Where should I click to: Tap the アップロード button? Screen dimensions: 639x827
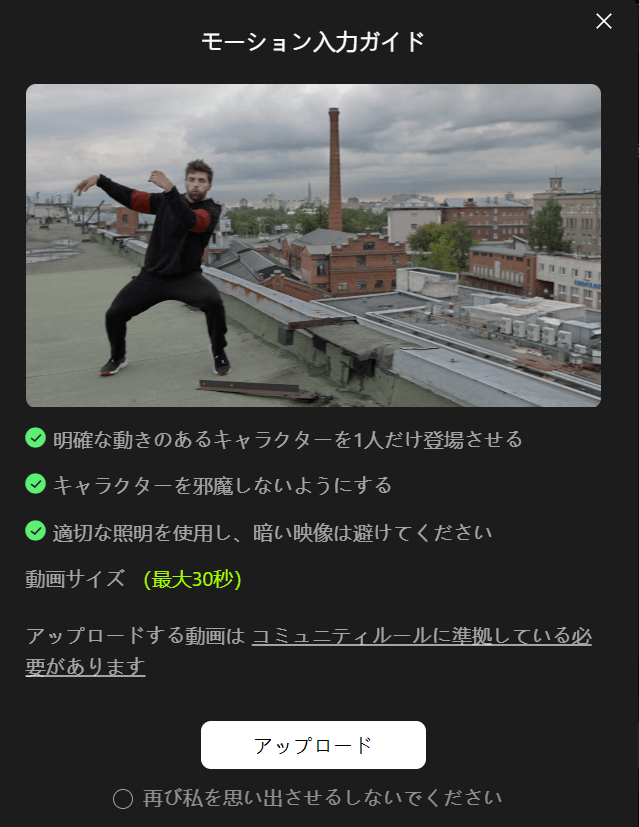pyautogui.click(x=313, y=745)
